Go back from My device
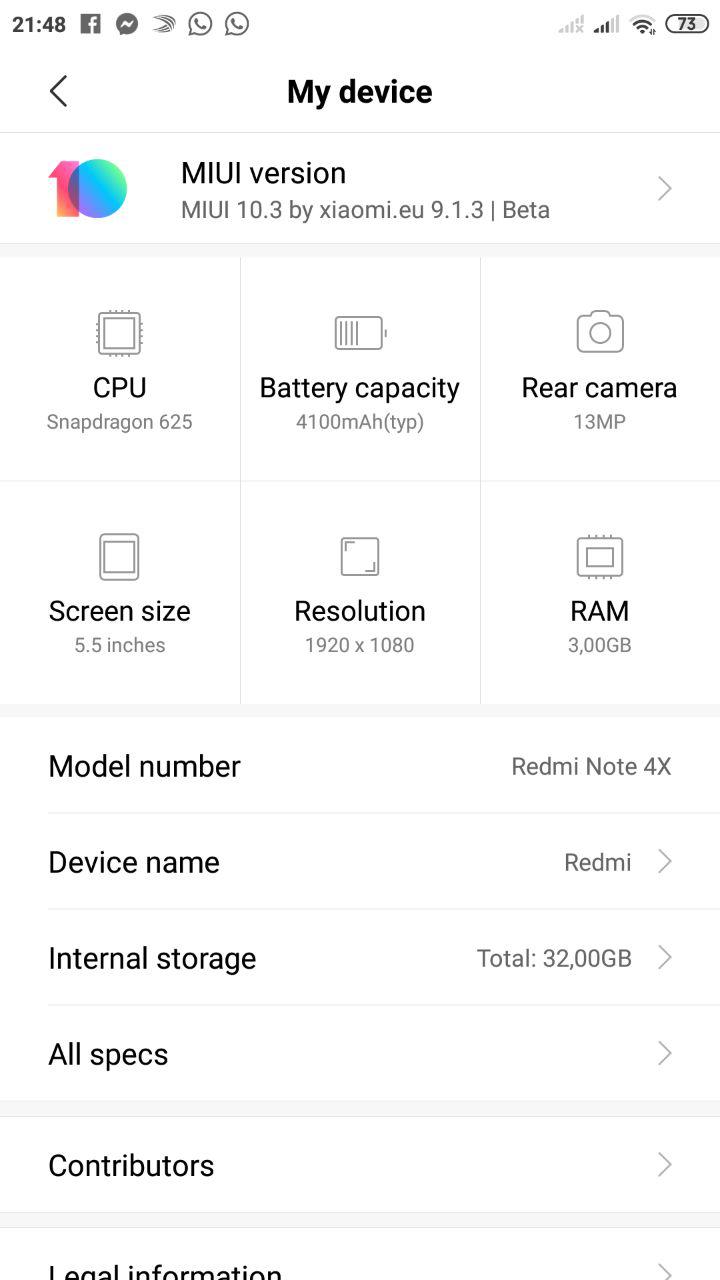Viewport: 720px width, 1280px height. point(58,91)
